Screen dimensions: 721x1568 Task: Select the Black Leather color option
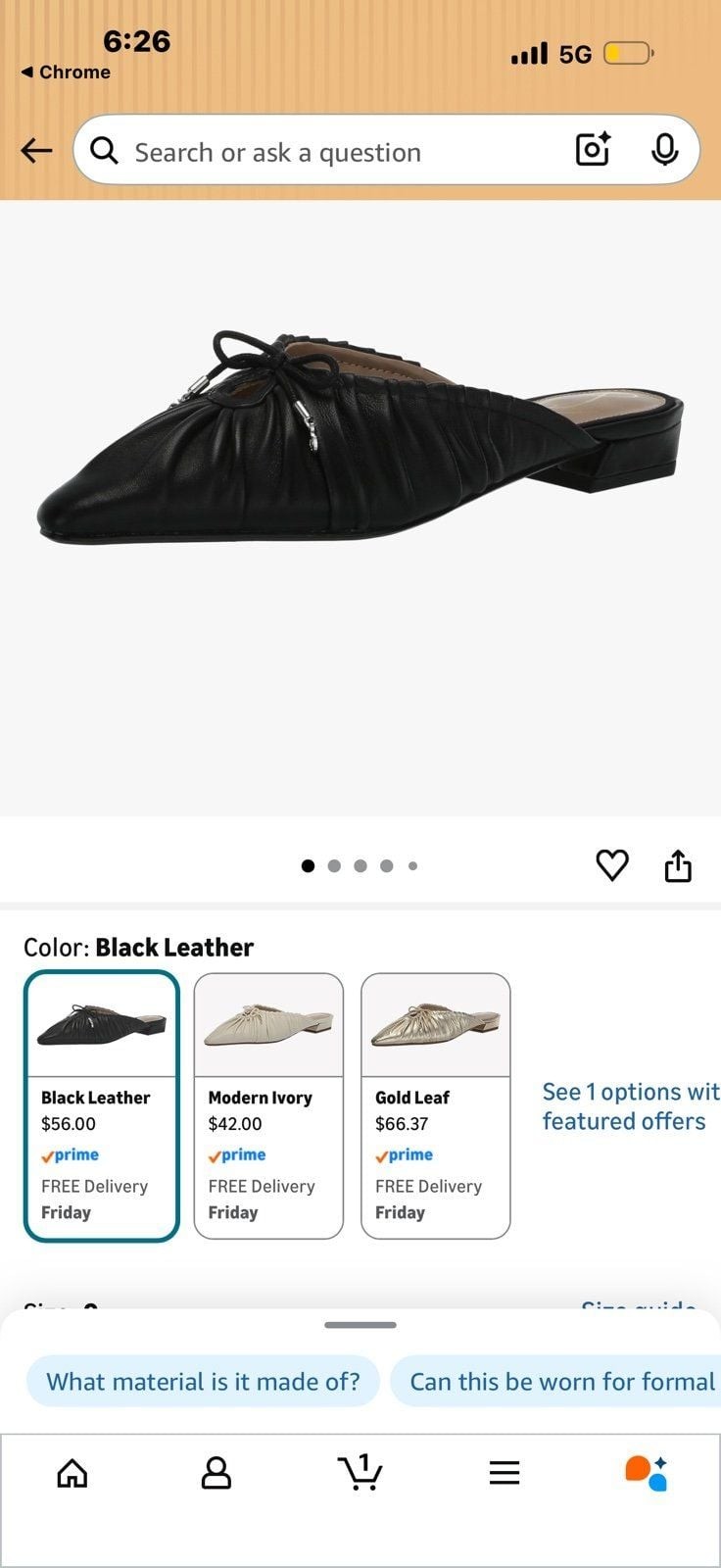click(x=102, y=1105)
